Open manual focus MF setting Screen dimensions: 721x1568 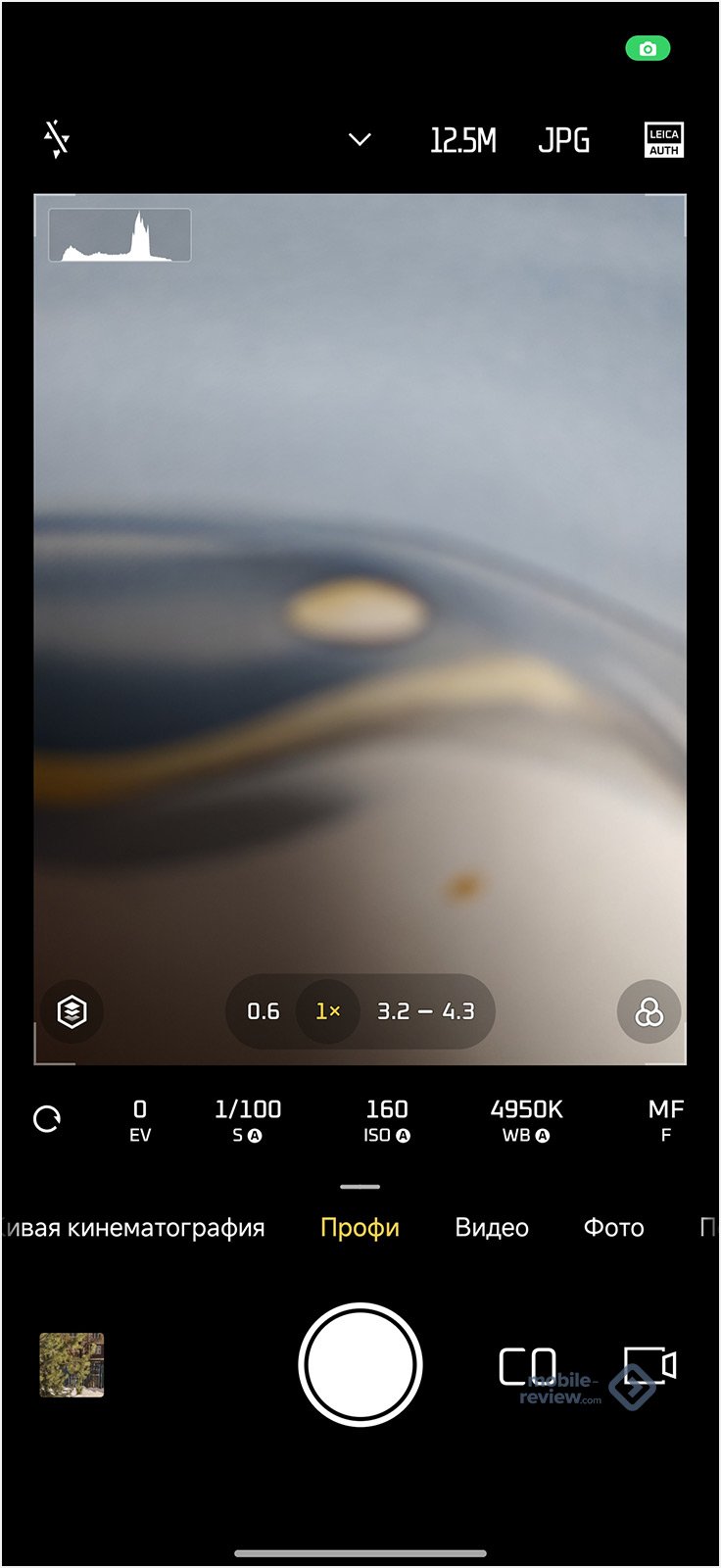[x=665, y=1119]
